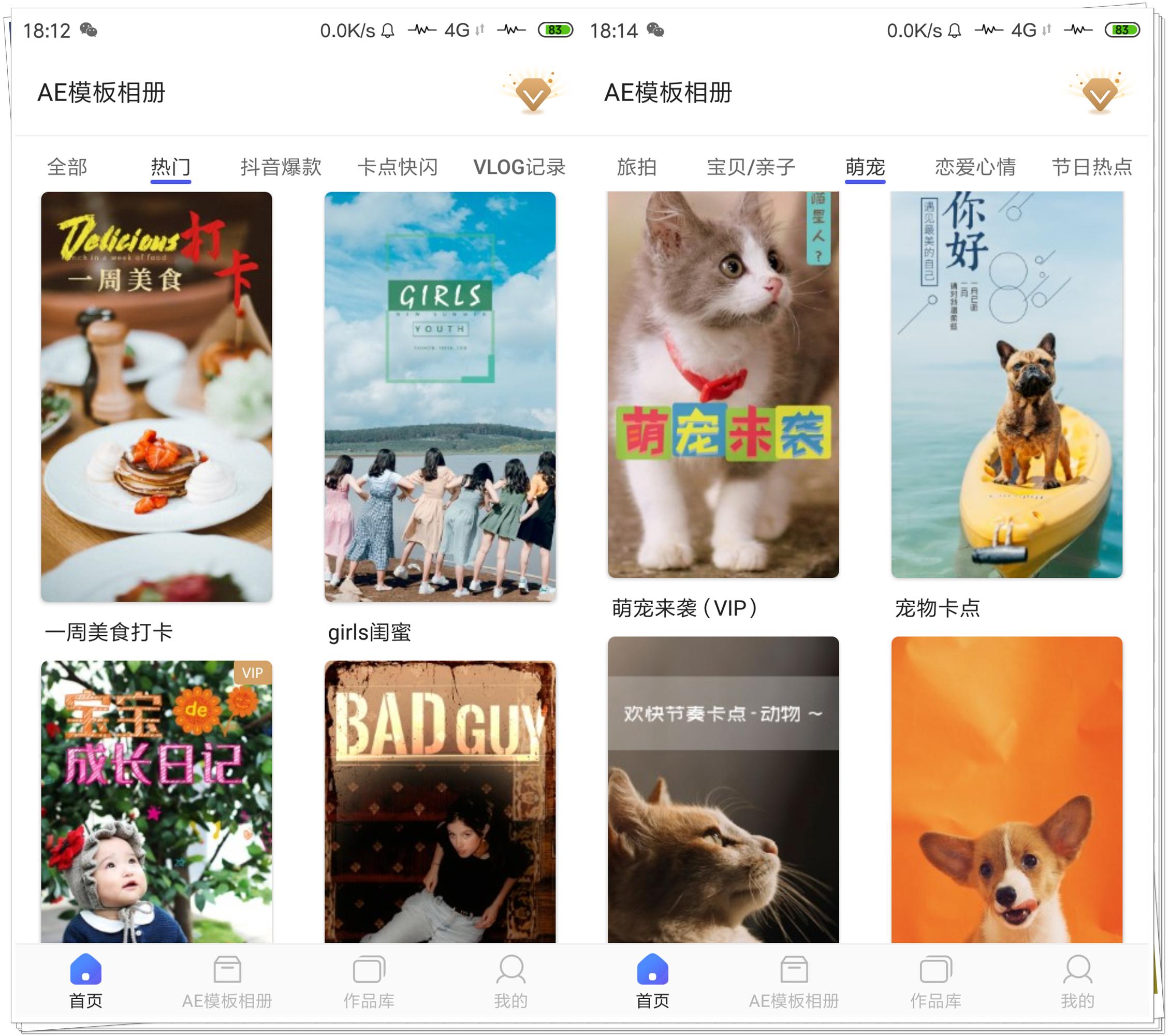
Task: Switch to the 恋爱心情 tab
Action: (x=975, y=167)
